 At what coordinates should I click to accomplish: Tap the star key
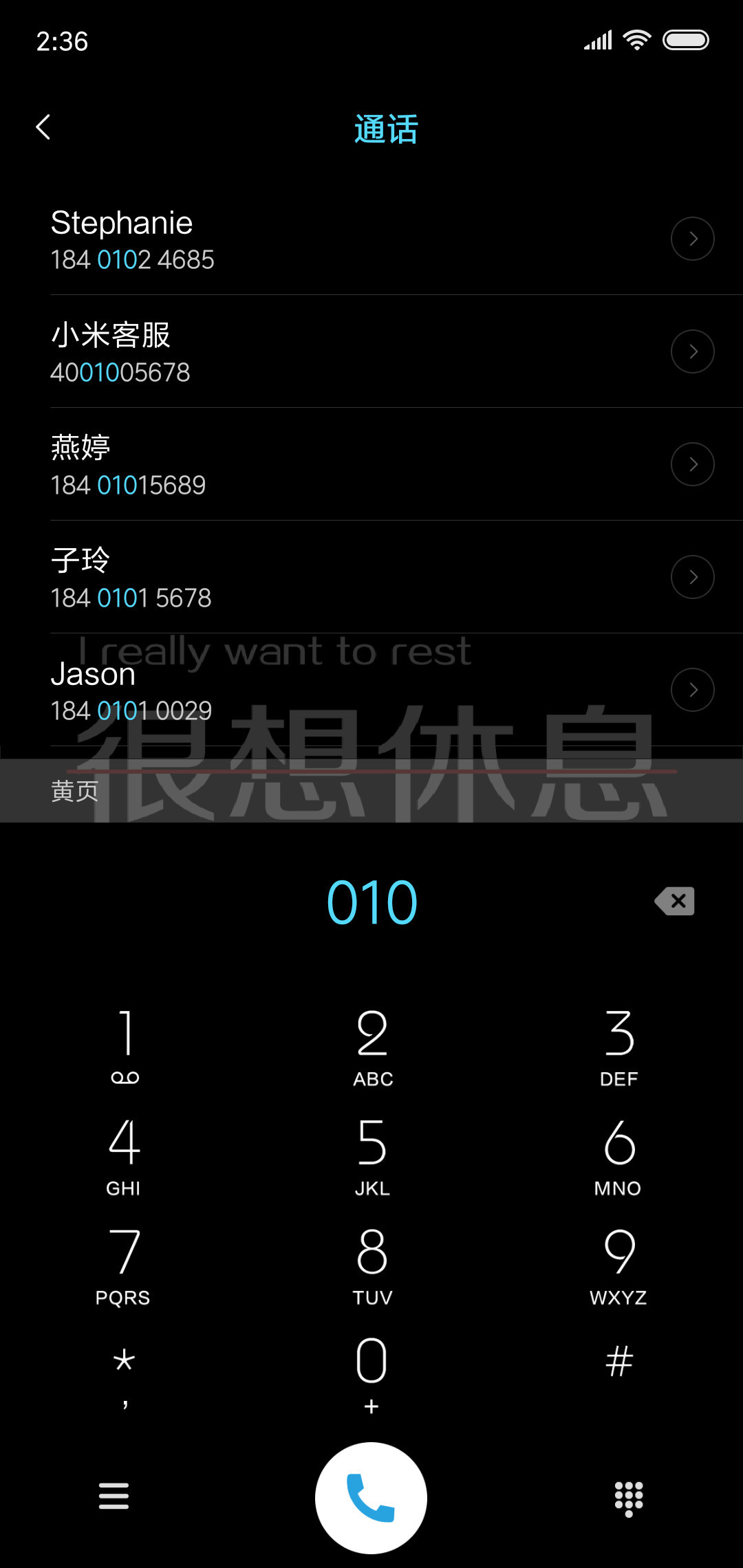[125, 1372]
